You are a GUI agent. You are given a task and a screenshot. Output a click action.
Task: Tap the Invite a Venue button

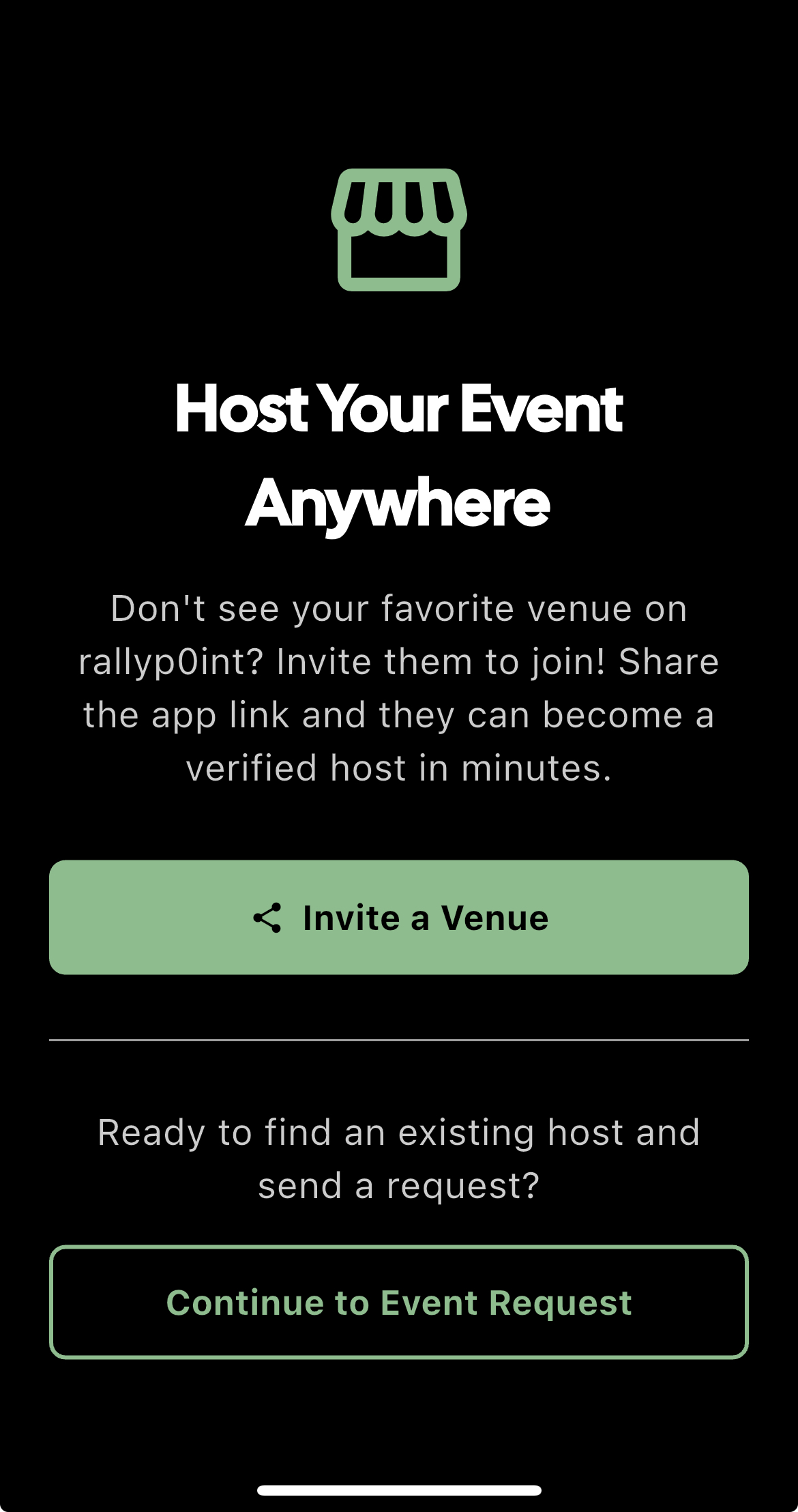(399, 917)
